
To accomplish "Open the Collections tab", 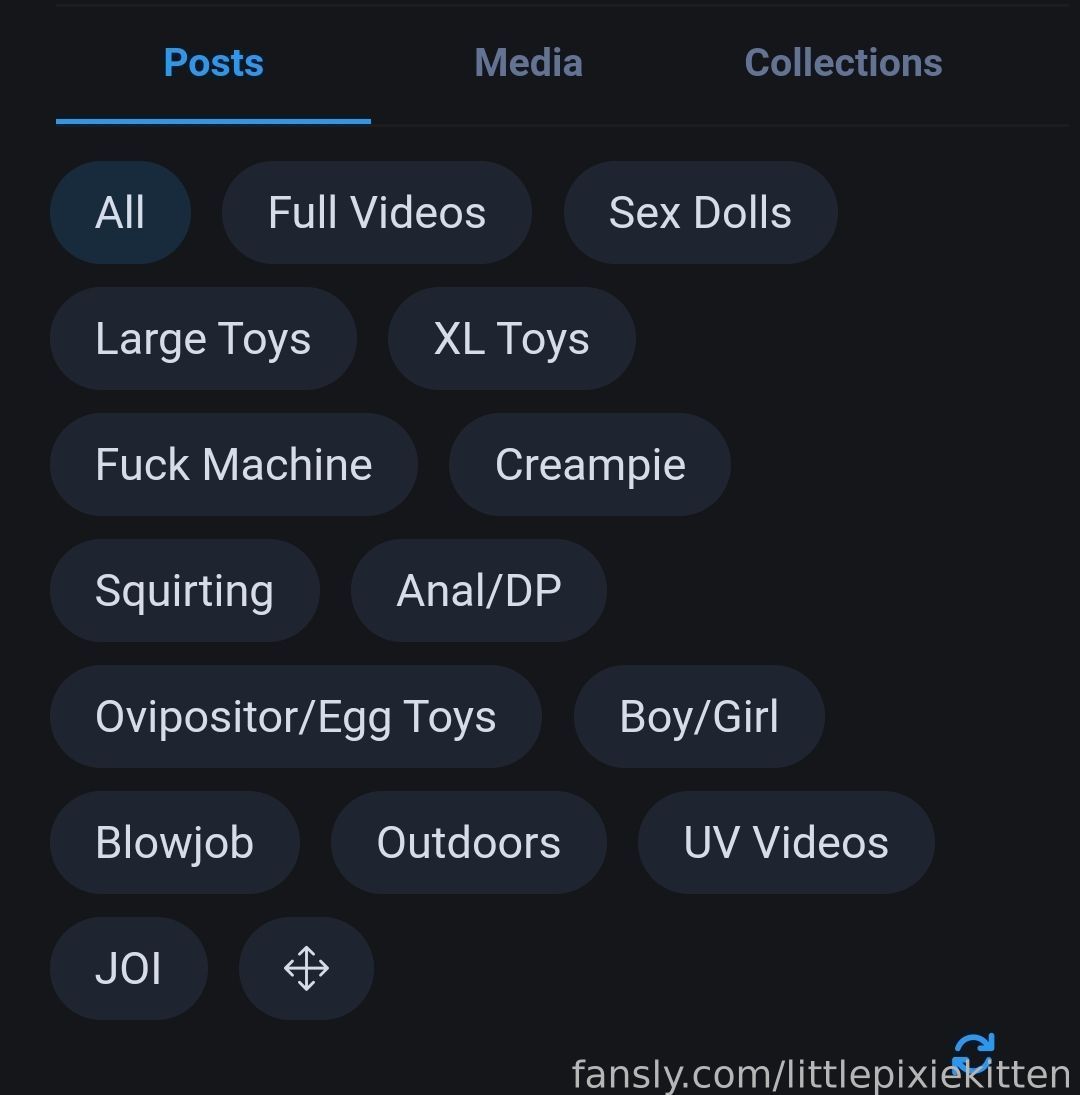I will [x=843, y=63].
